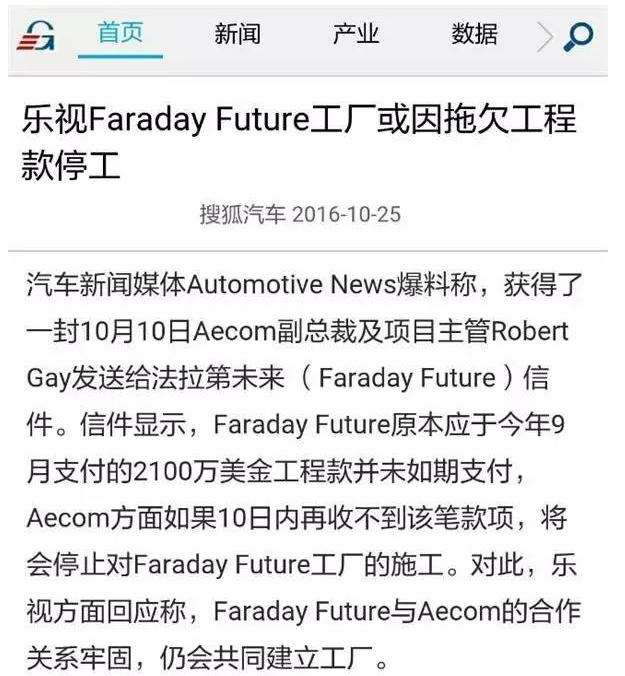Switch to the 新闻 tab
Viewport: 625px width, 676px height.
(237, 35)
